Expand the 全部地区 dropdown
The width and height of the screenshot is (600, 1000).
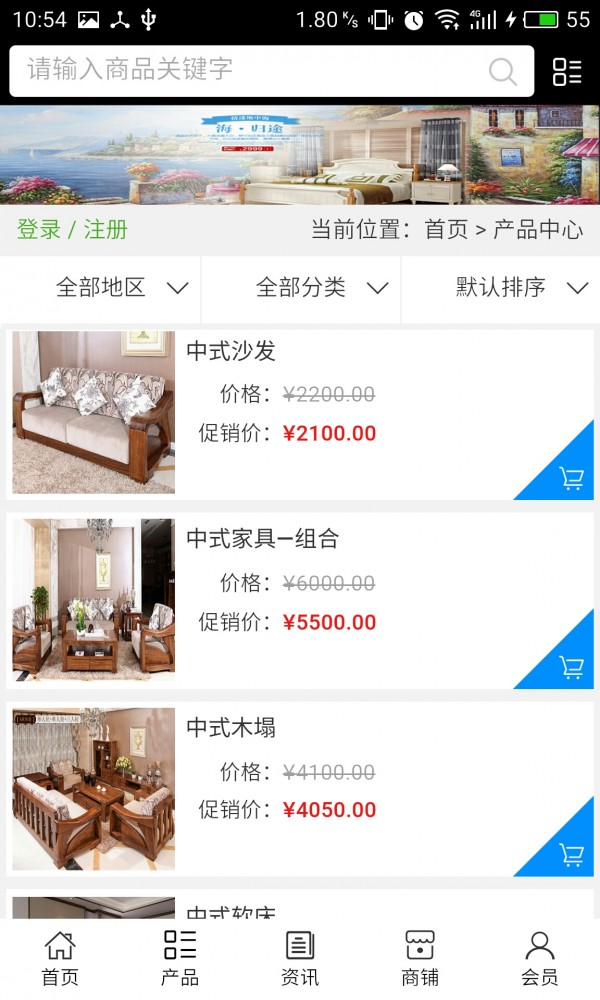pos(121,289)
